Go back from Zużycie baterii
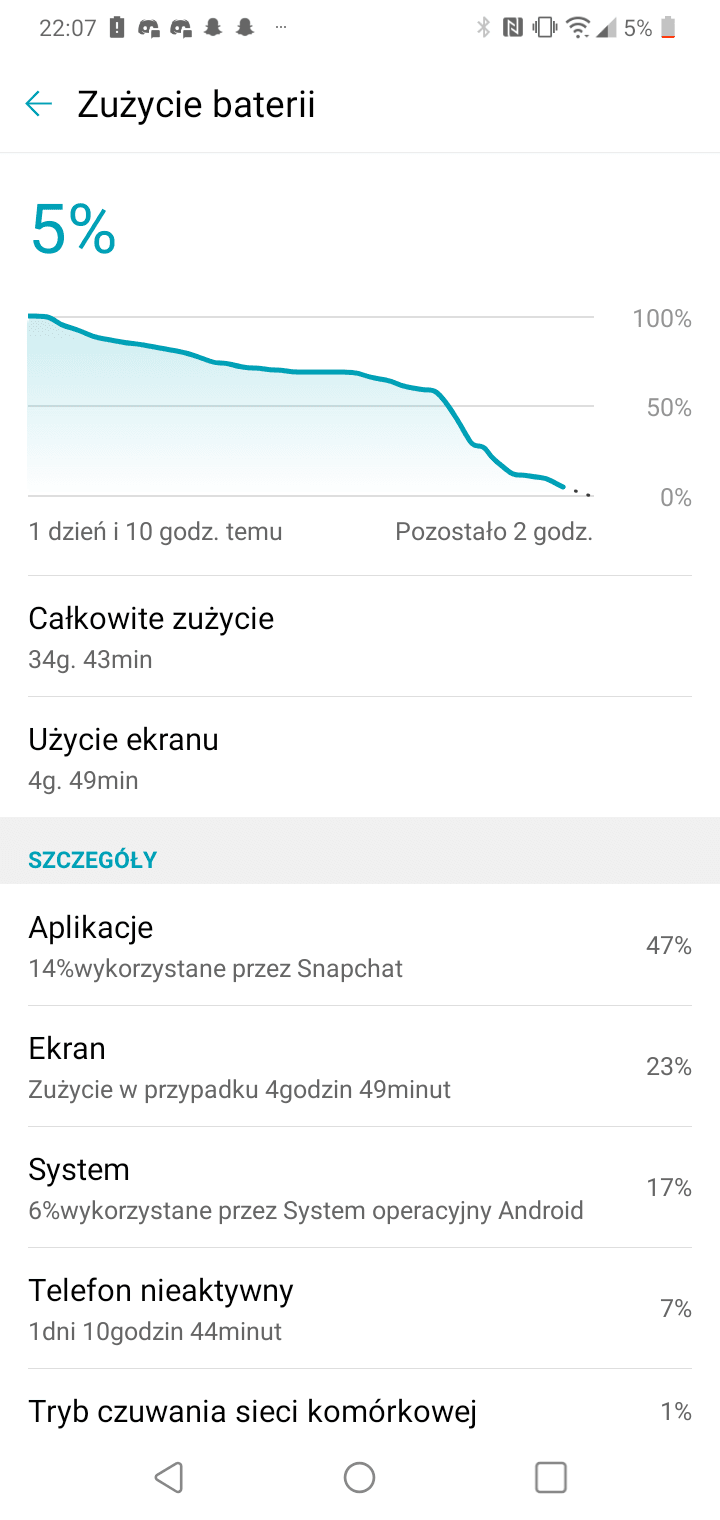Screen dimensions: 720x1520 [x=38, y=104]
